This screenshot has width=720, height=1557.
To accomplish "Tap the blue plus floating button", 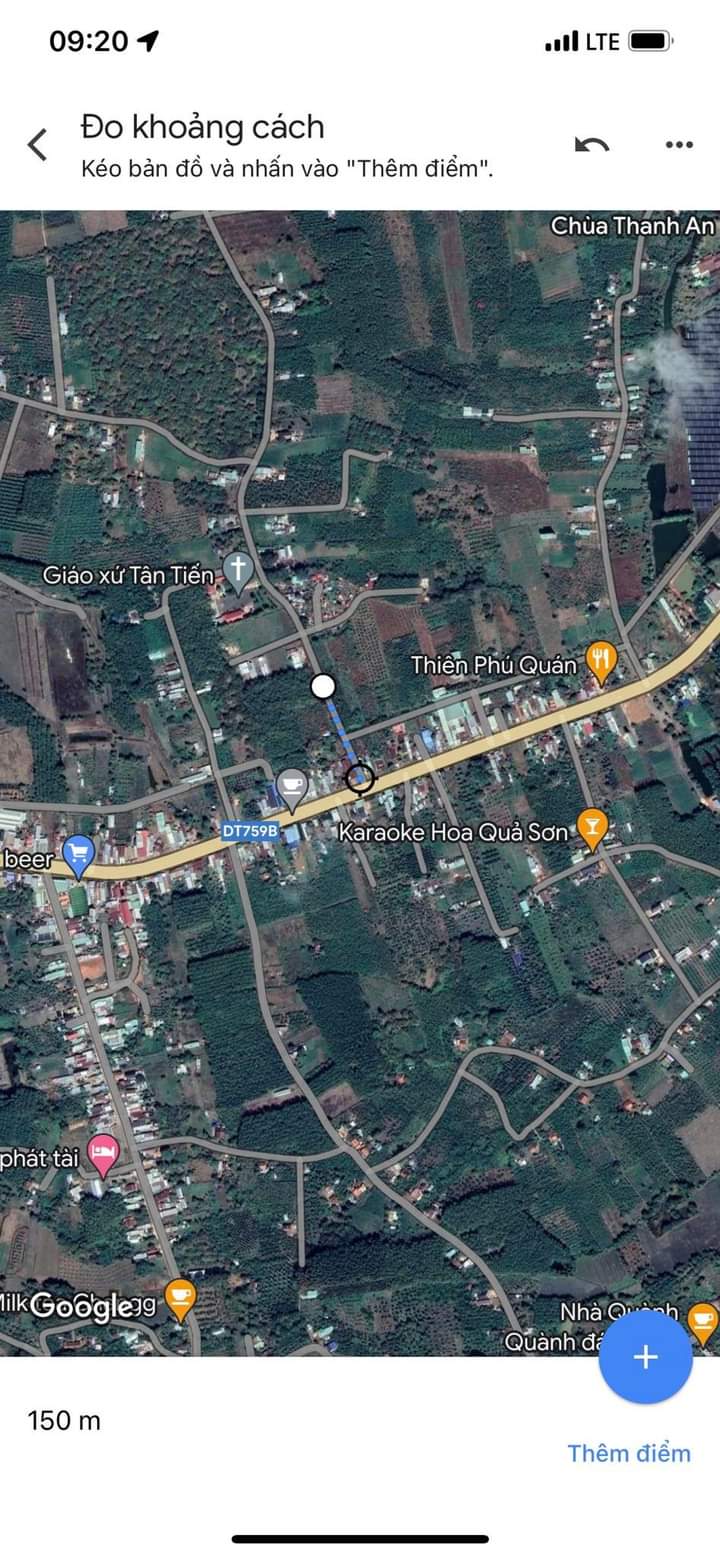I will click(645, 1357).
